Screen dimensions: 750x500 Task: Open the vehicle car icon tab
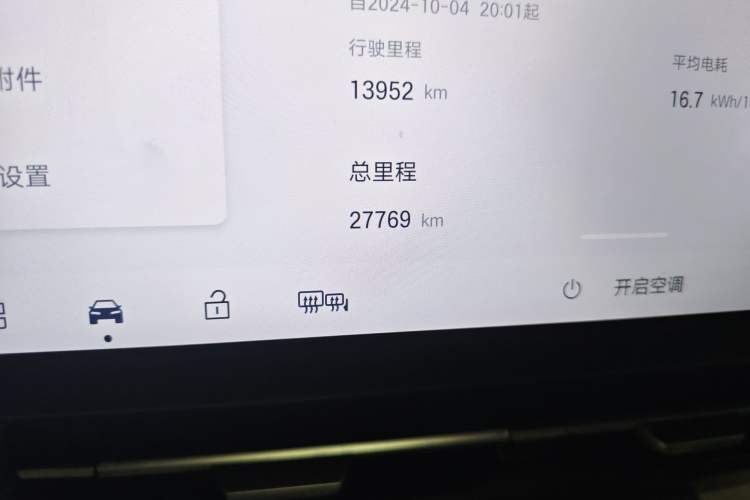point(106,312)
